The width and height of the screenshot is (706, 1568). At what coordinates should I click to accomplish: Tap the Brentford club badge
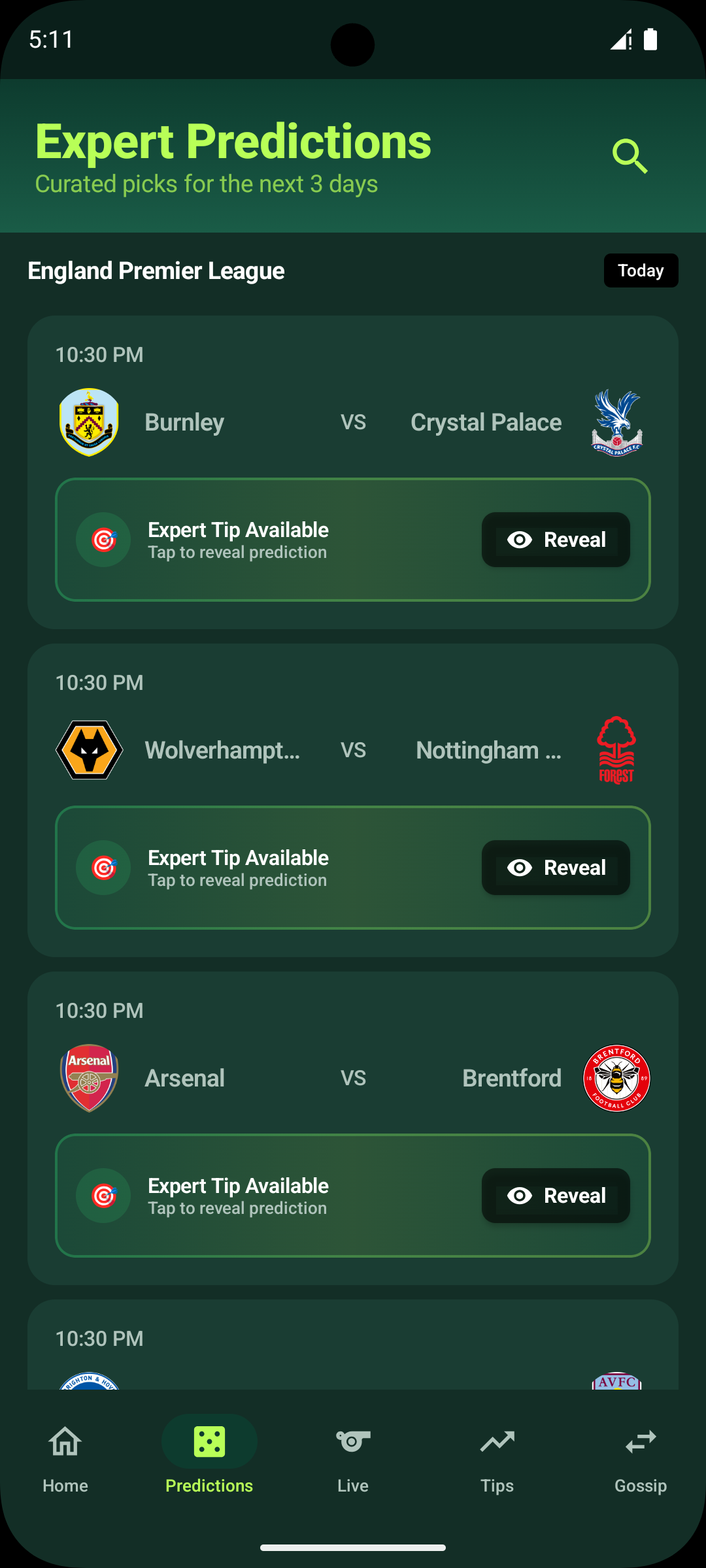[615, 1078]
